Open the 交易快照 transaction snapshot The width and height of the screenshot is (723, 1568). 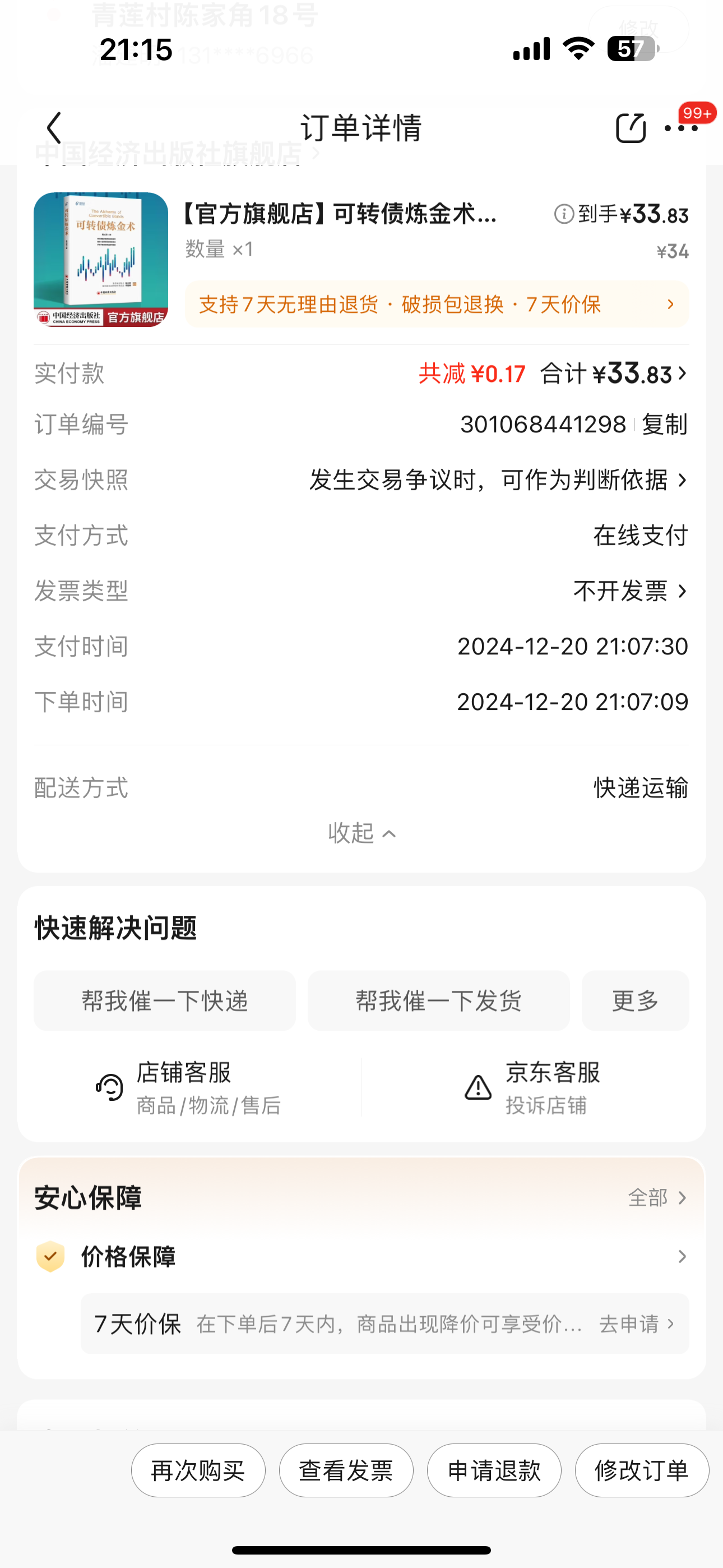point(498,480)
